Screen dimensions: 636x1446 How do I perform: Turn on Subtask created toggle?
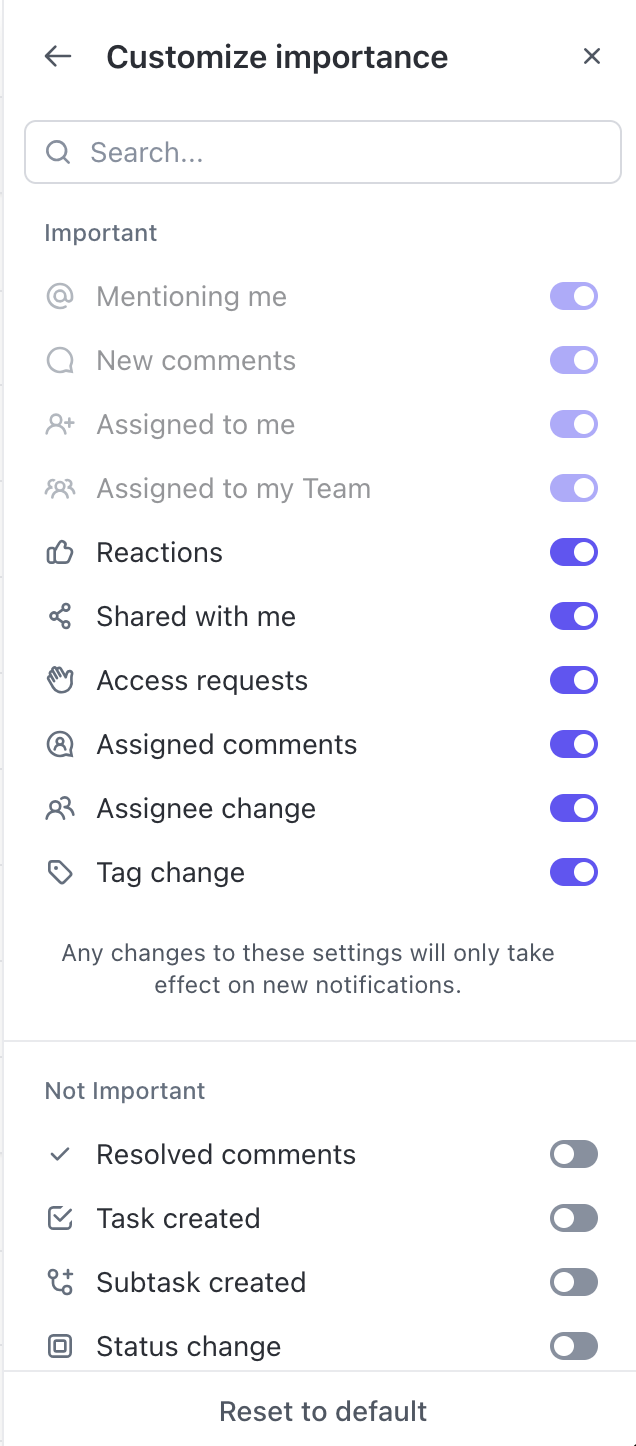(574, 1282)
